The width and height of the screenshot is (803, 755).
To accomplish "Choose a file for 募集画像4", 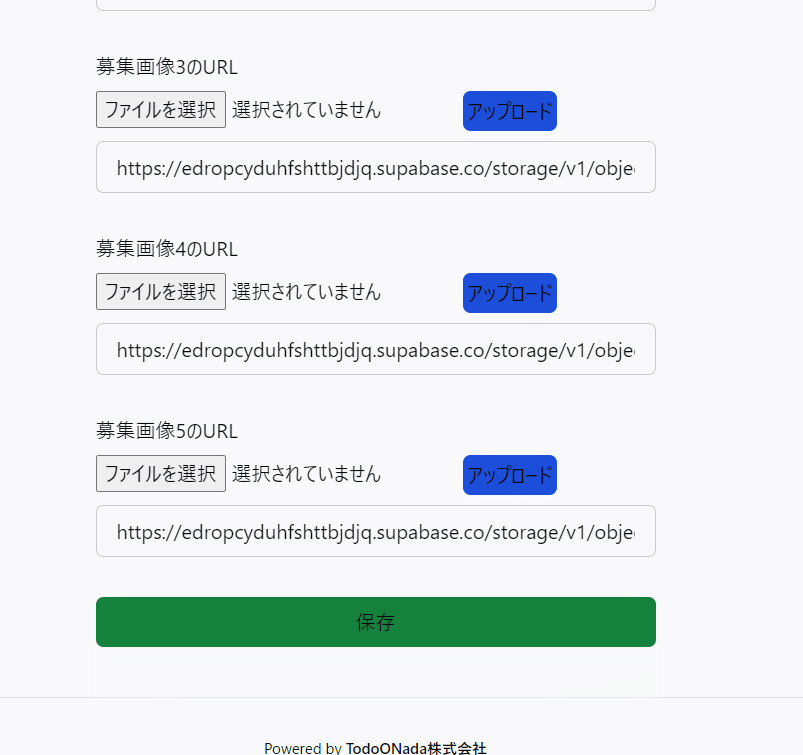I will [x=161, y=292].
